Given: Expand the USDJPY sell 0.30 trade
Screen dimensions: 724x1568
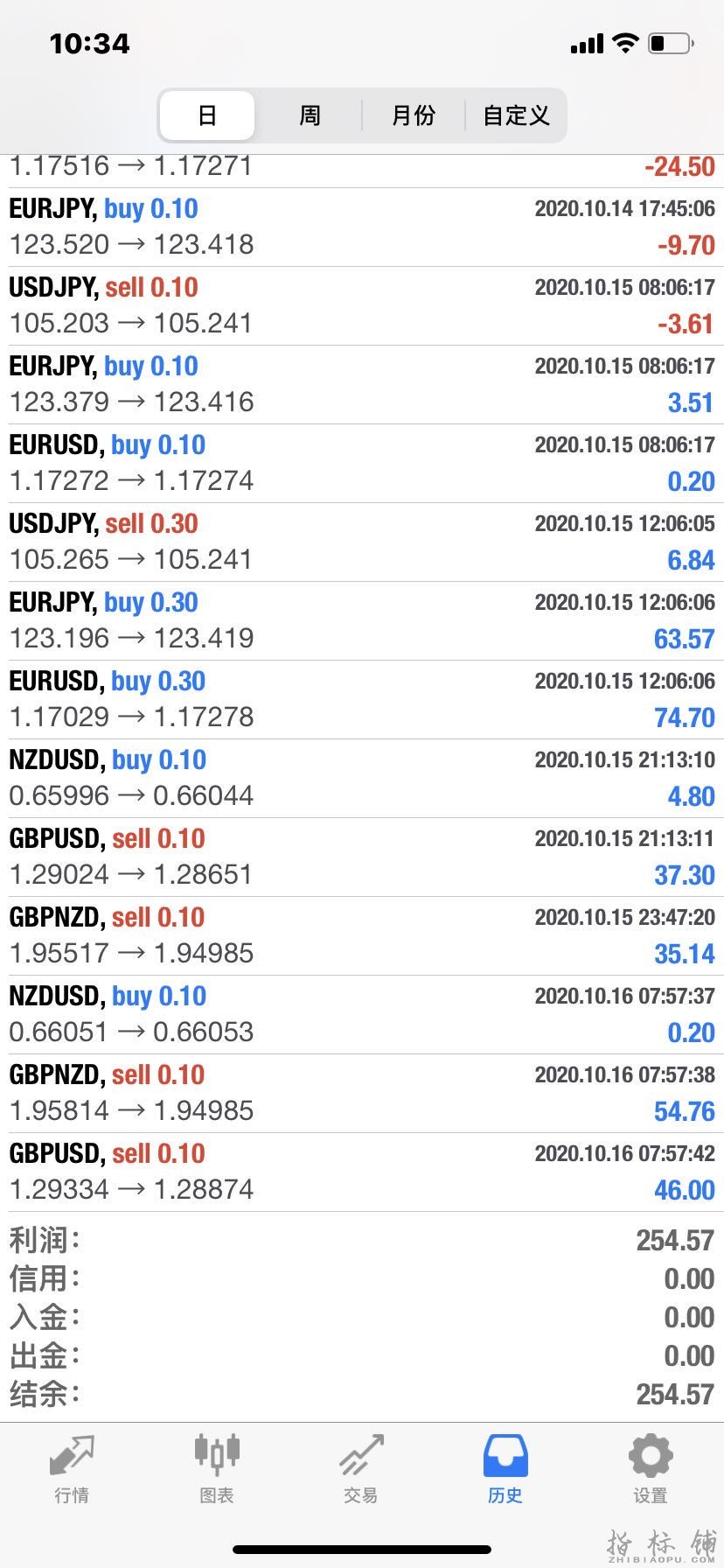Looking at the screenshot, I should [362, 542].
